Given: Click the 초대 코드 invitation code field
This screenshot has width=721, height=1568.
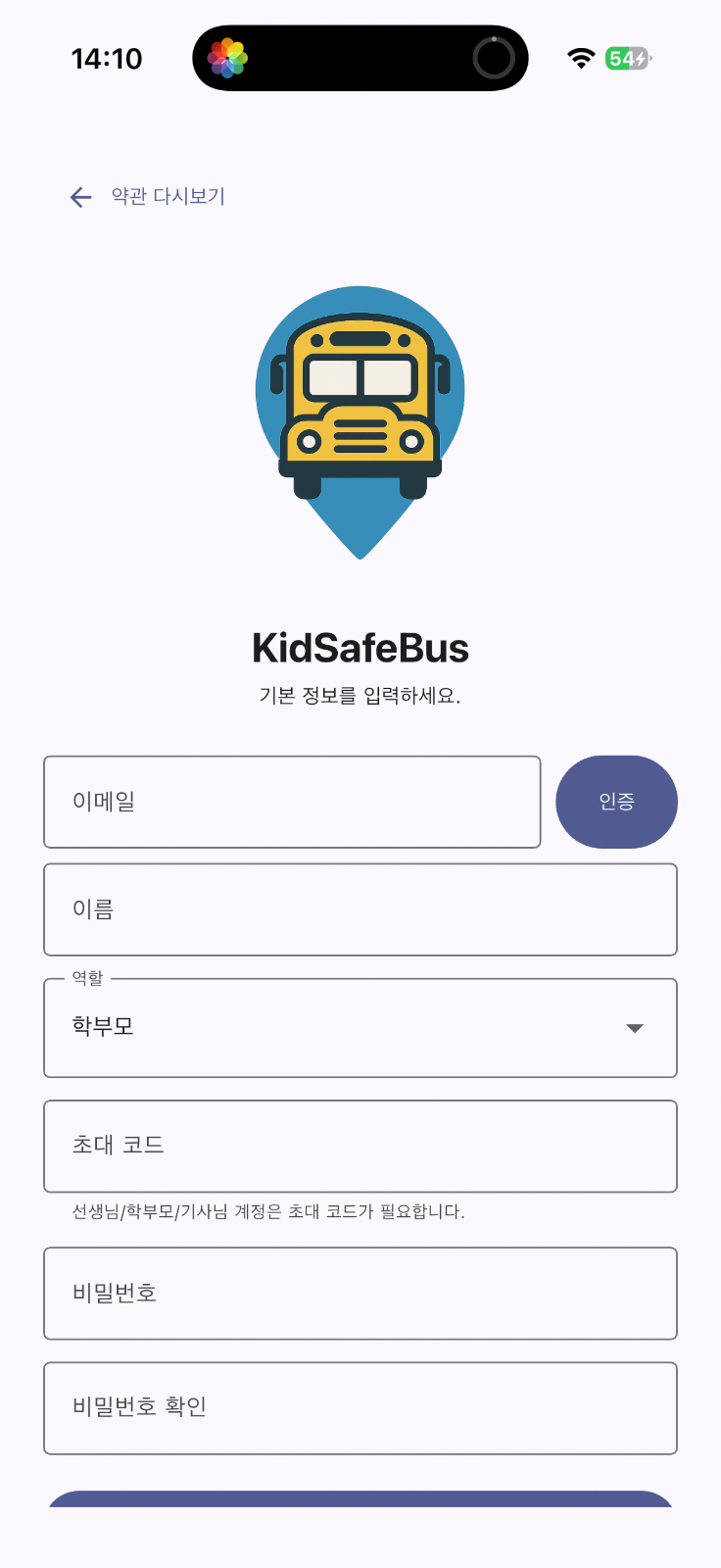Looking at the screenshot, I should pos(360,1146).
